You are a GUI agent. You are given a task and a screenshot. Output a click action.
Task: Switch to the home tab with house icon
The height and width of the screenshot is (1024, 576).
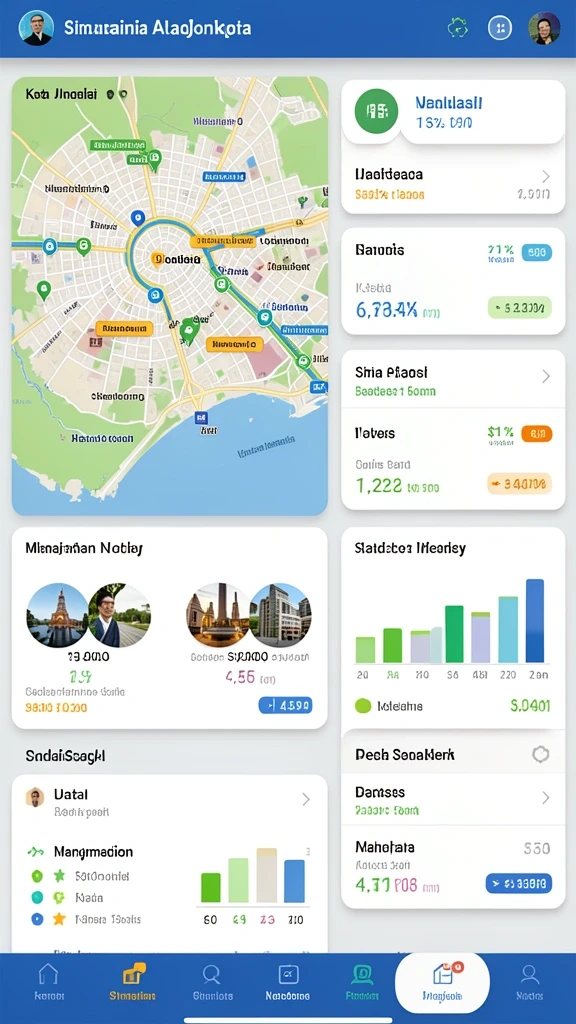point(50,982)
